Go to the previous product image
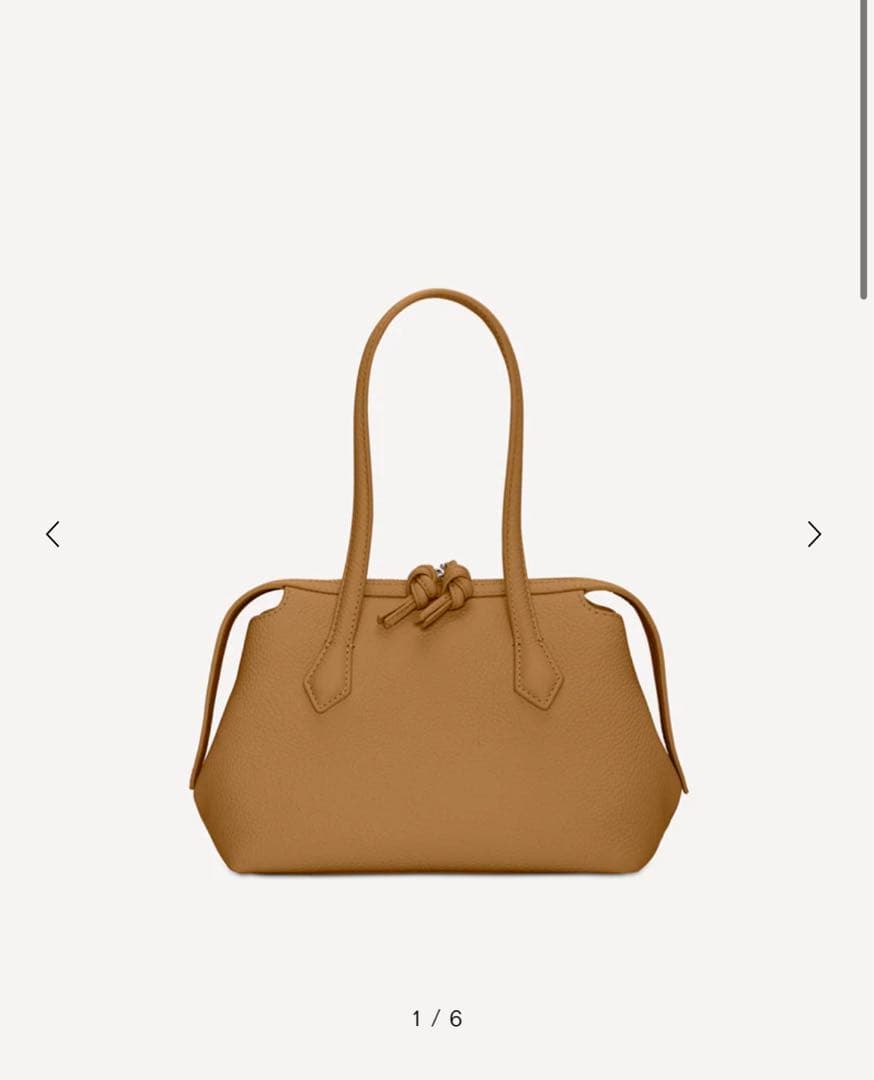 53,534
